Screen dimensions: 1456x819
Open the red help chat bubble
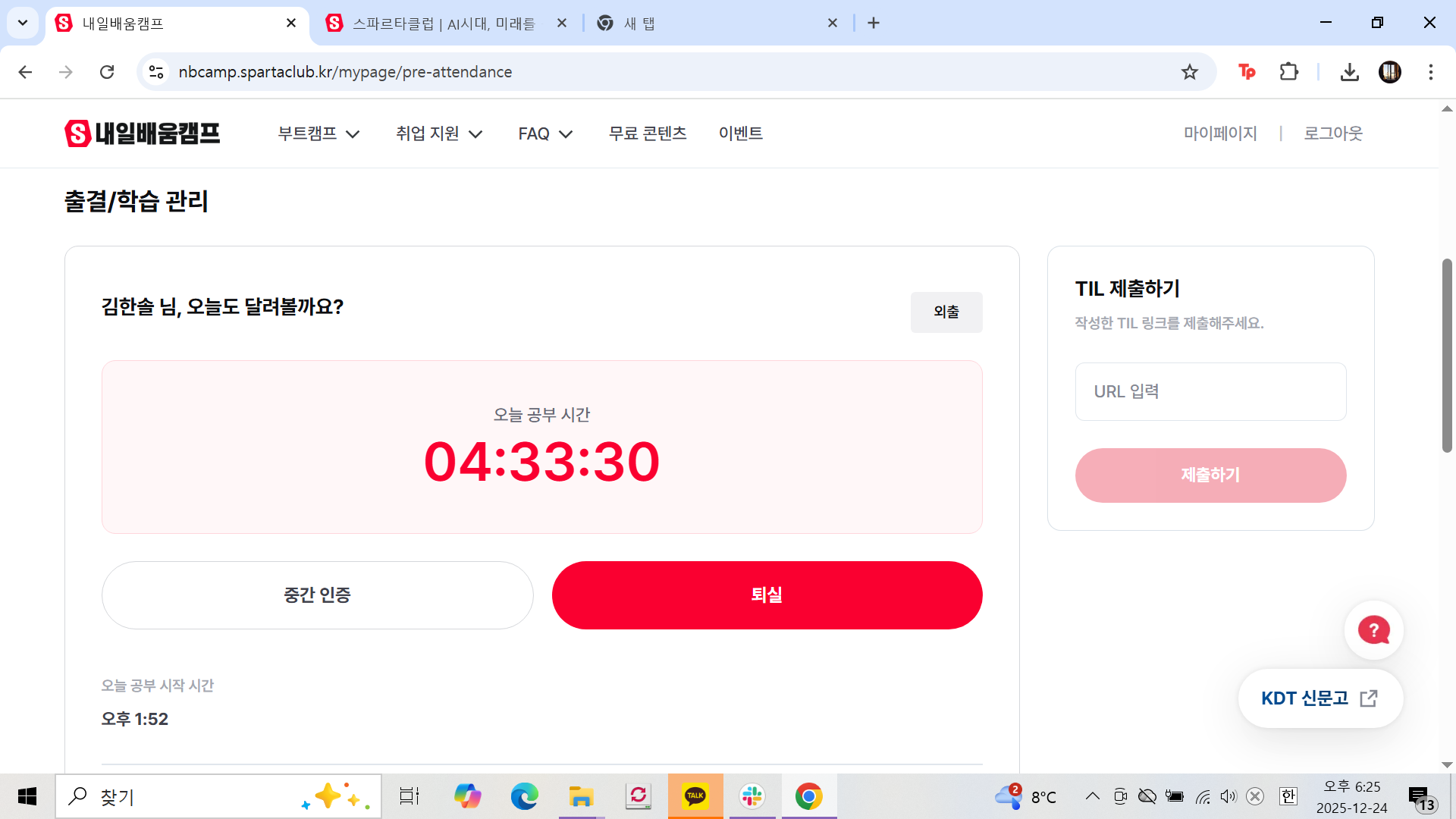point(1373,630)
